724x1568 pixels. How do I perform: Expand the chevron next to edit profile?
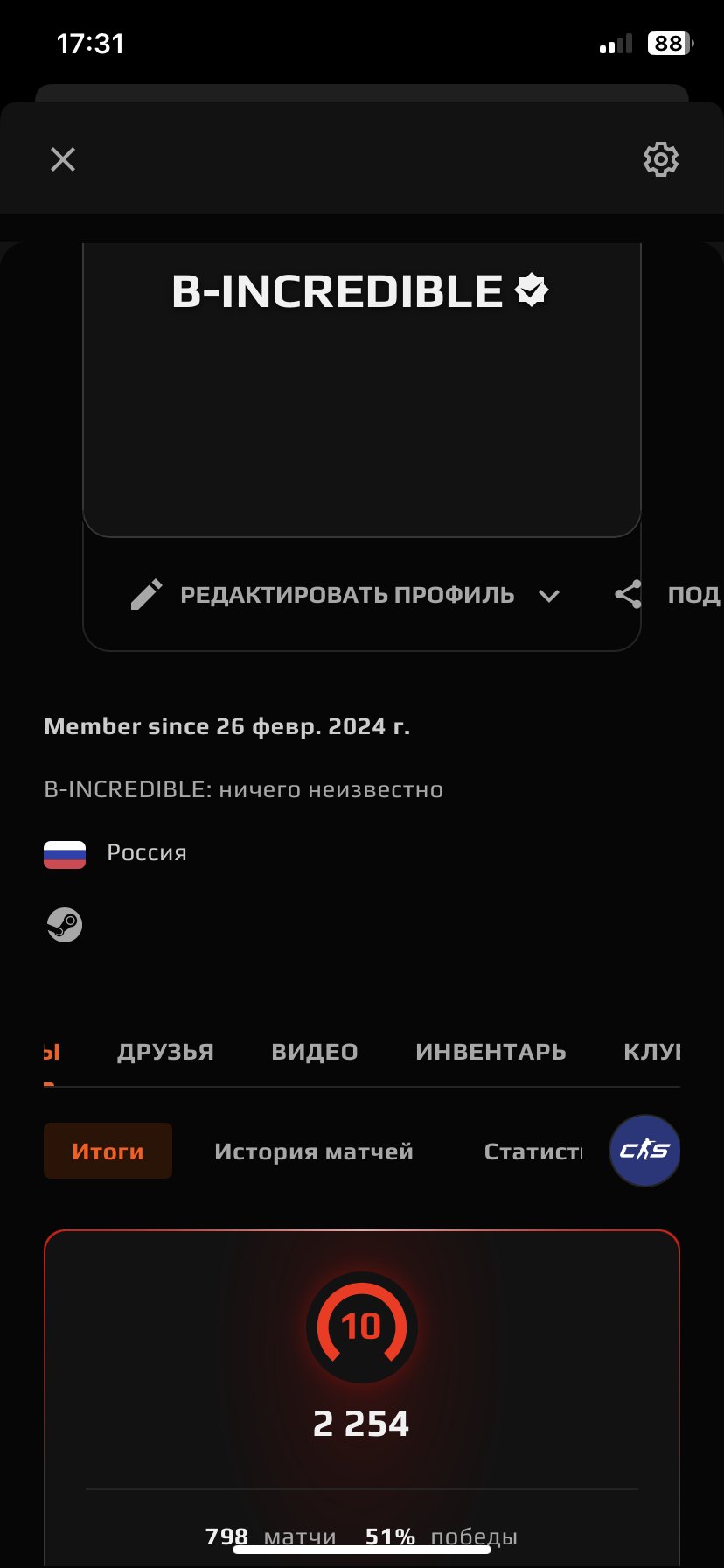coord(549,596)
